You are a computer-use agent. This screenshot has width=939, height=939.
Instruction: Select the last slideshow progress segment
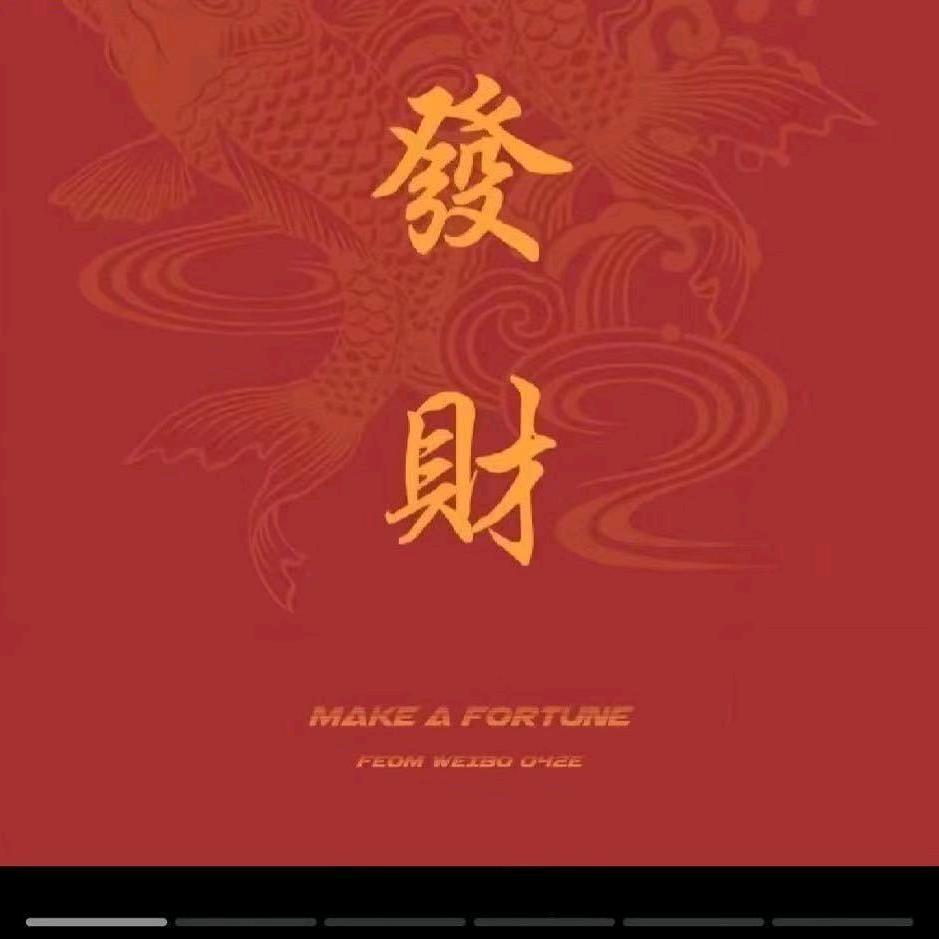click(842, 922)
